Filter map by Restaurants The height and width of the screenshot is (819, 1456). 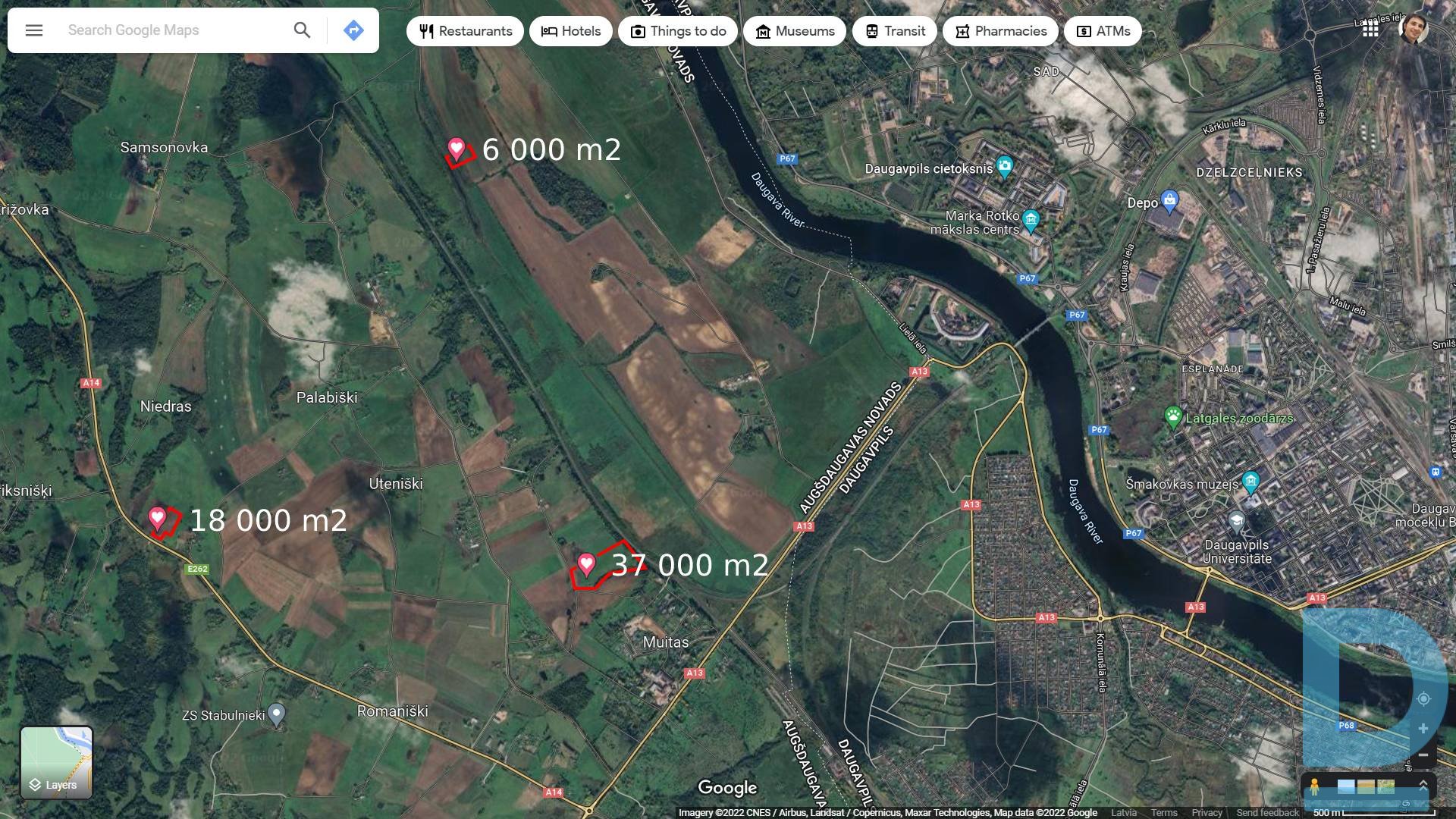(465, 31)
